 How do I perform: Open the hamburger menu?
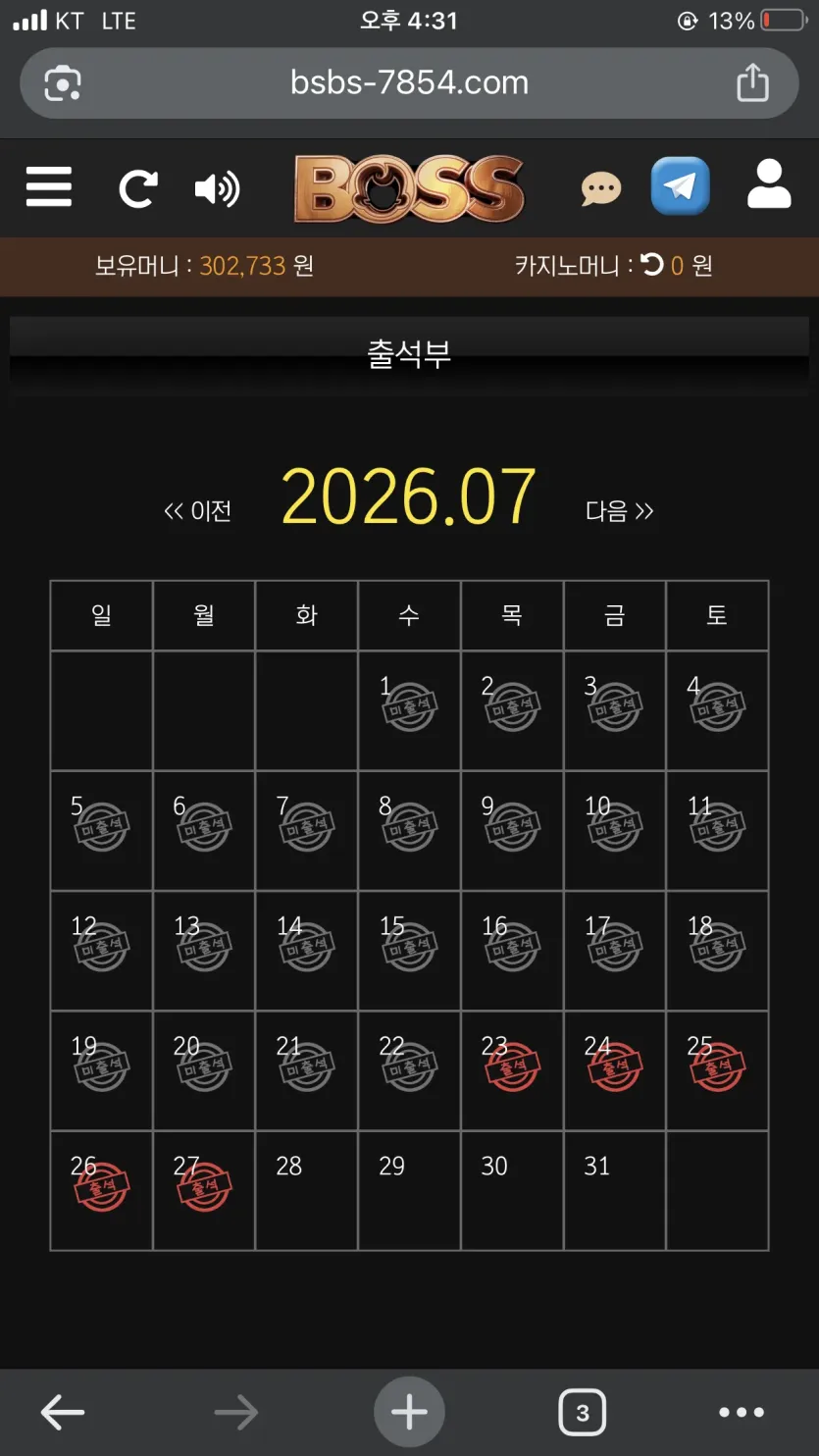pos(49,186)
